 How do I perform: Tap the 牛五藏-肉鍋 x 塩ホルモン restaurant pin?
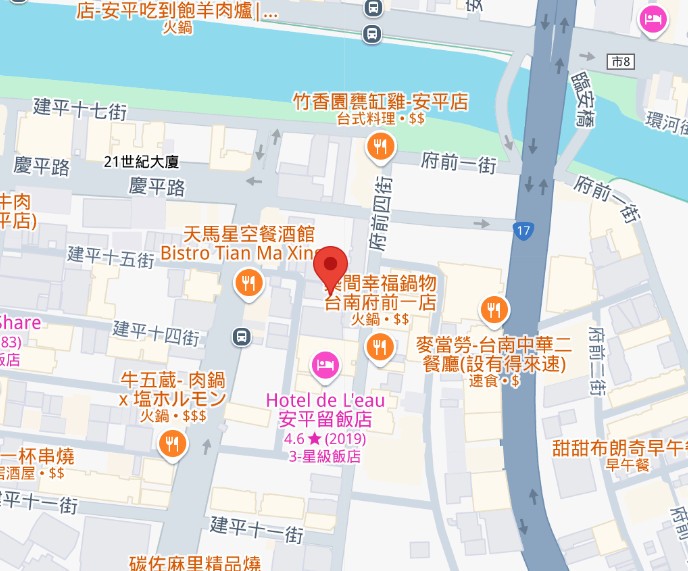tap(172, 441)
